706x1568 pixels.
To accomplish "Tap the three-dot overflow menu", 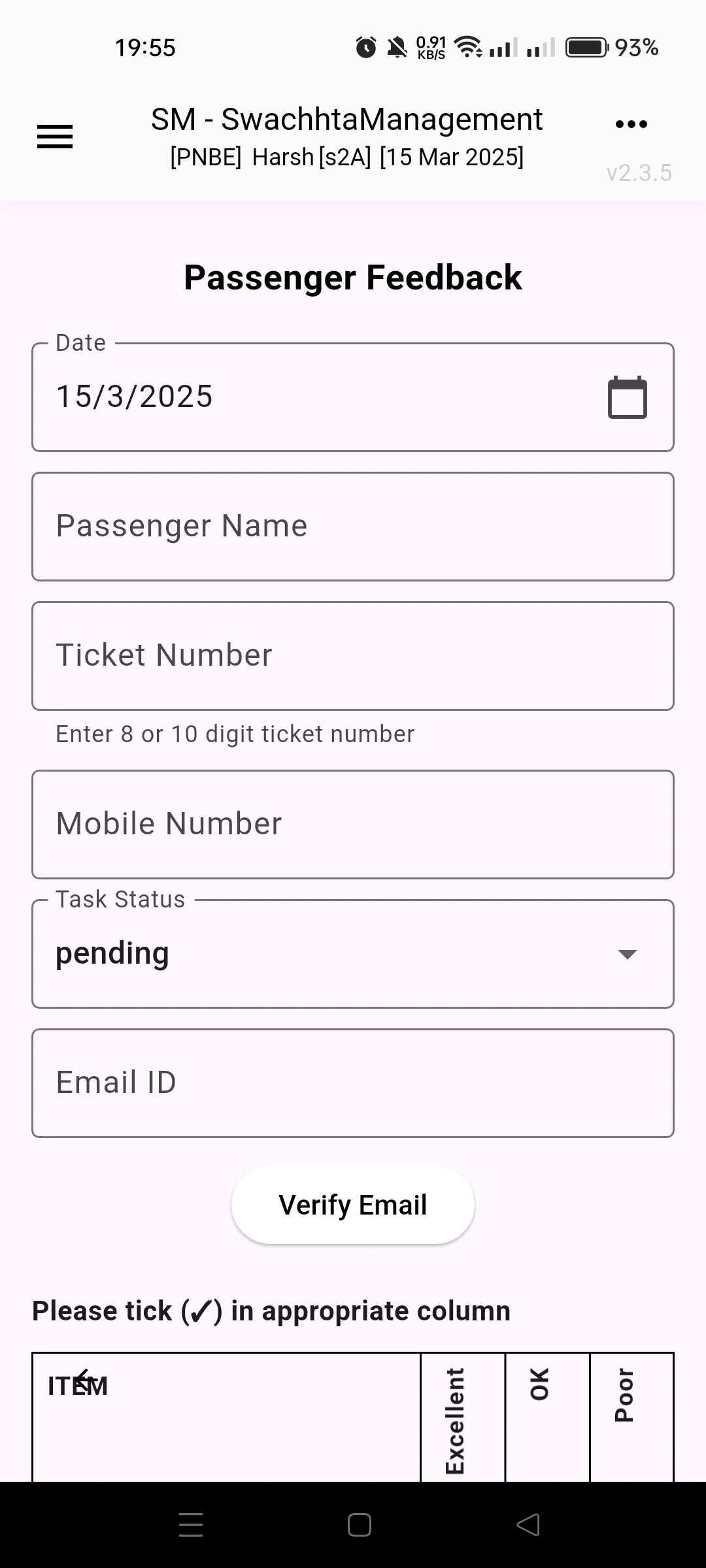I will coord(630,124).
